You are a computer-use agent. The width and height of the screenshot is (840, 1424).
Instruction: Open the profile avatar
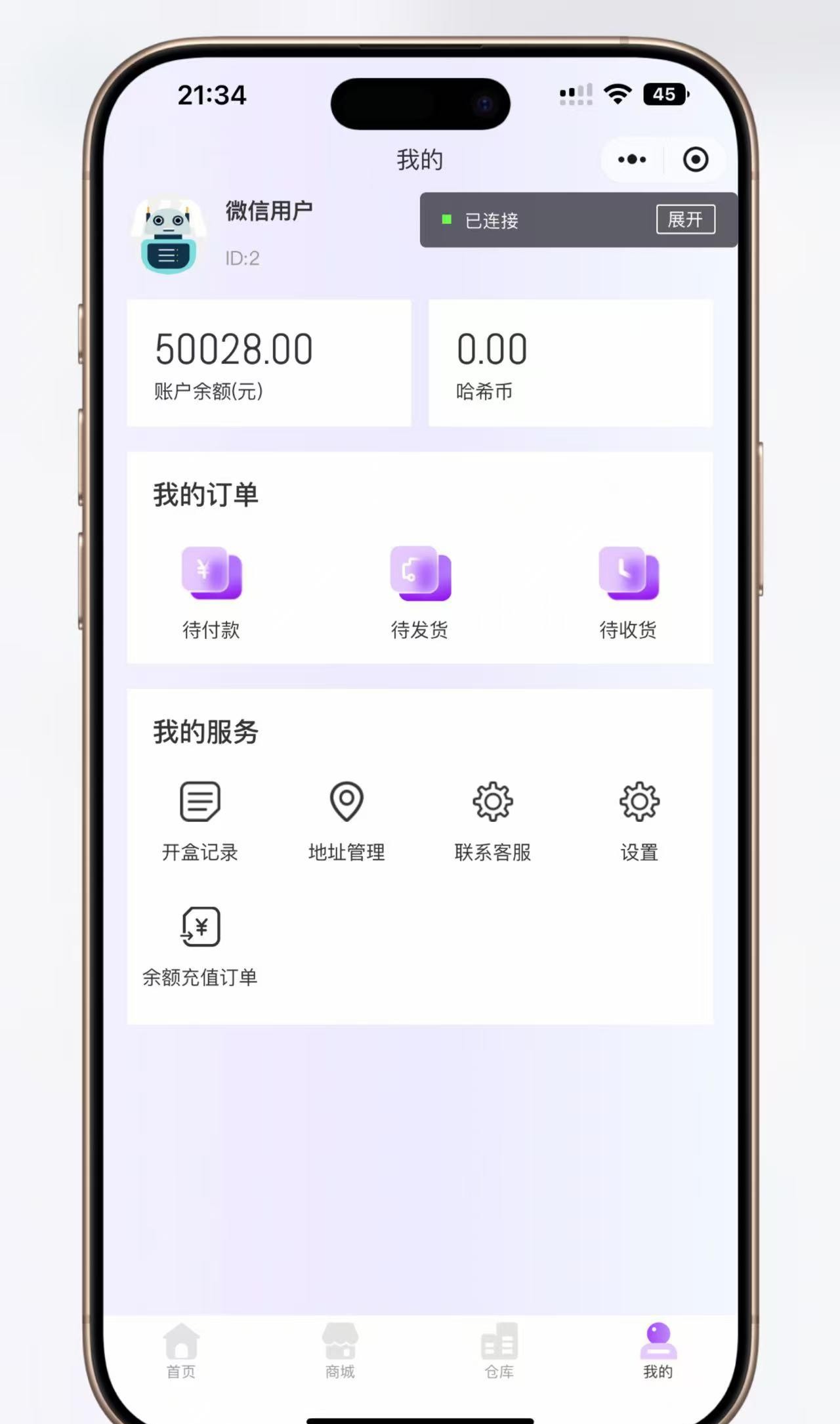click(x=169, y=235)
